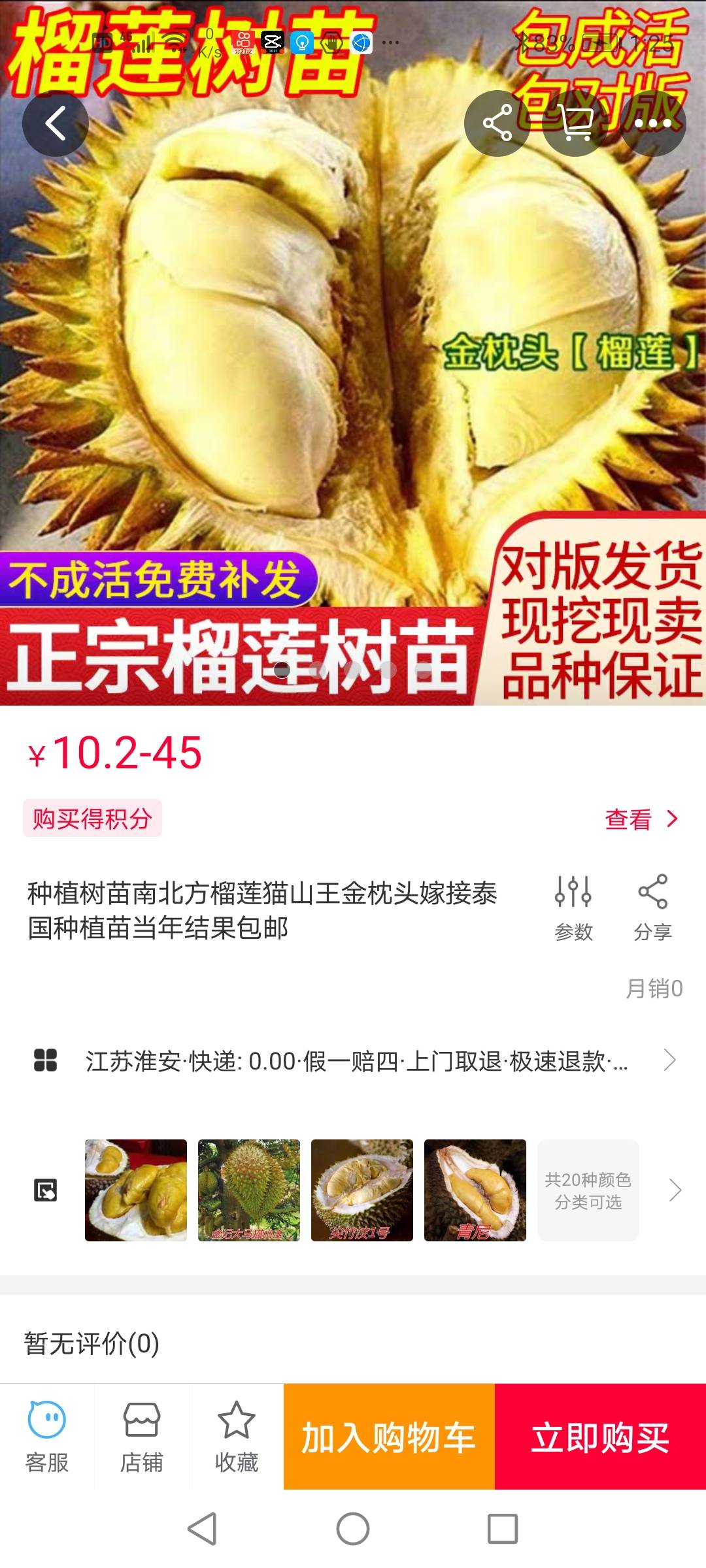Visit the 店铺 store page
The height and width of the screenshot is (1568, 706).
pos(142,1437)
